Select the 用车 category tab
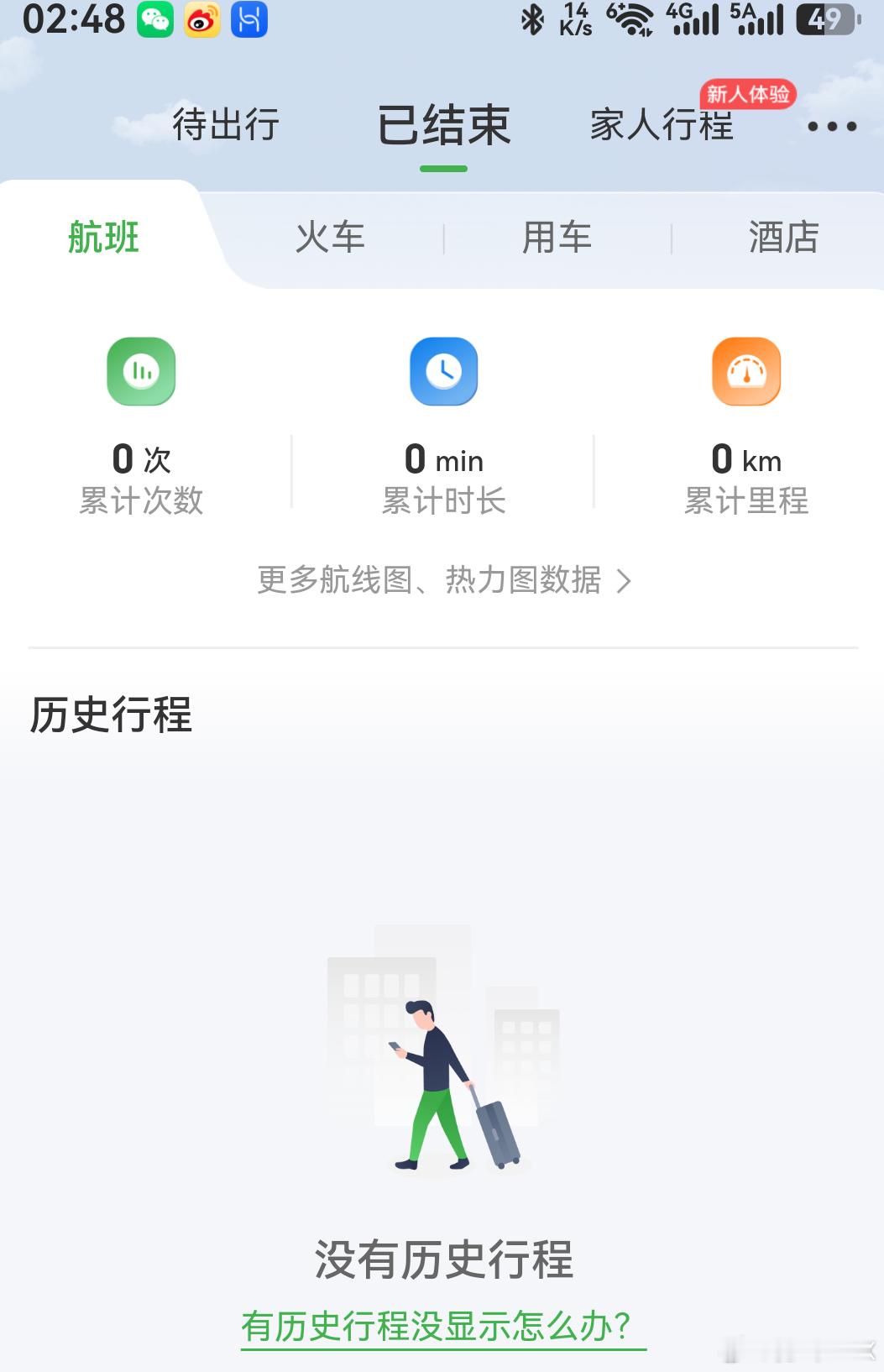Viewport: 884px width, 1372px height. click(x=557, y=238)
